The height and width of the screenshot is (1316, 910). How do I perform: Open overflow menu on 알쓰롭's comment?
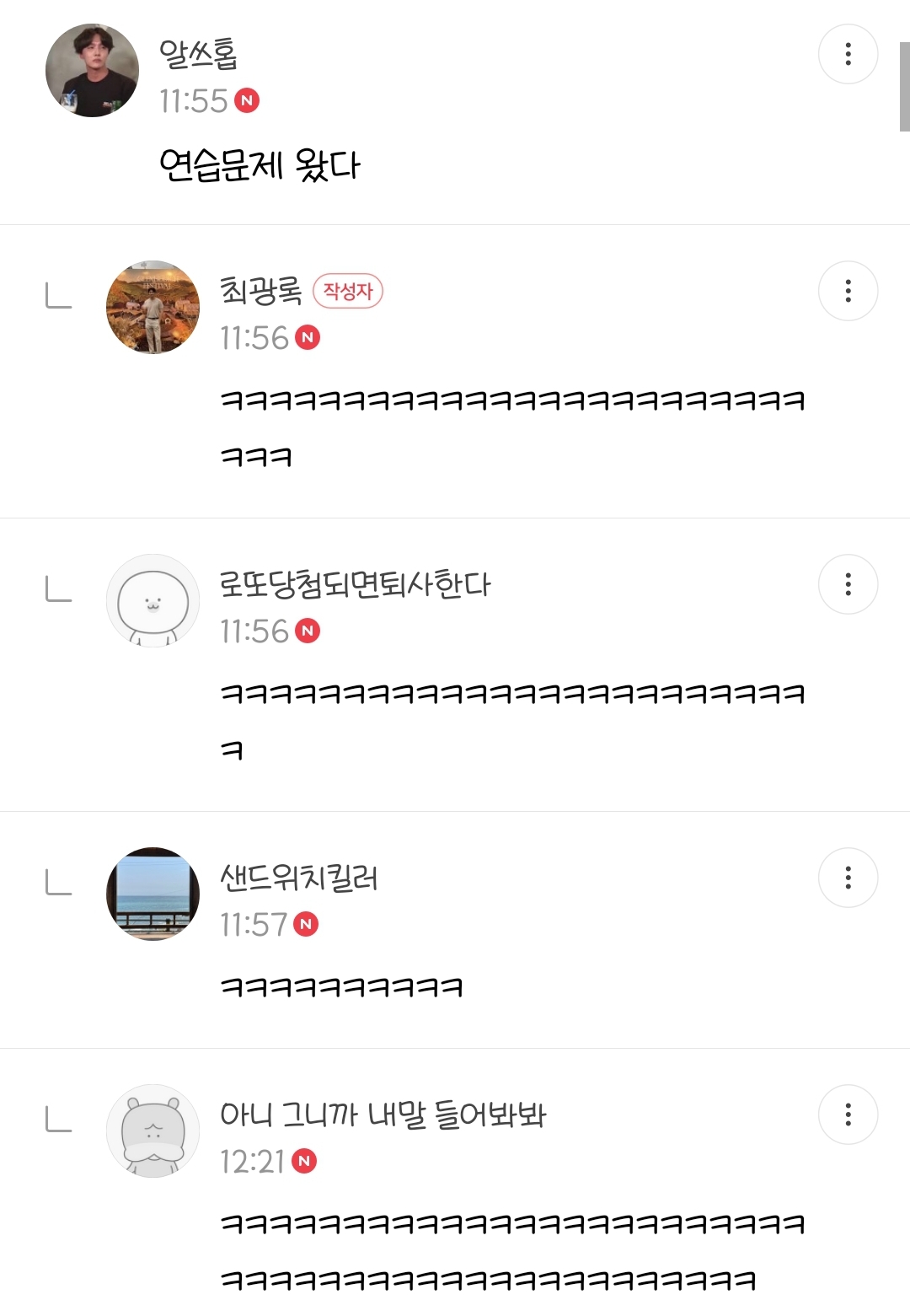click(848, 54)
